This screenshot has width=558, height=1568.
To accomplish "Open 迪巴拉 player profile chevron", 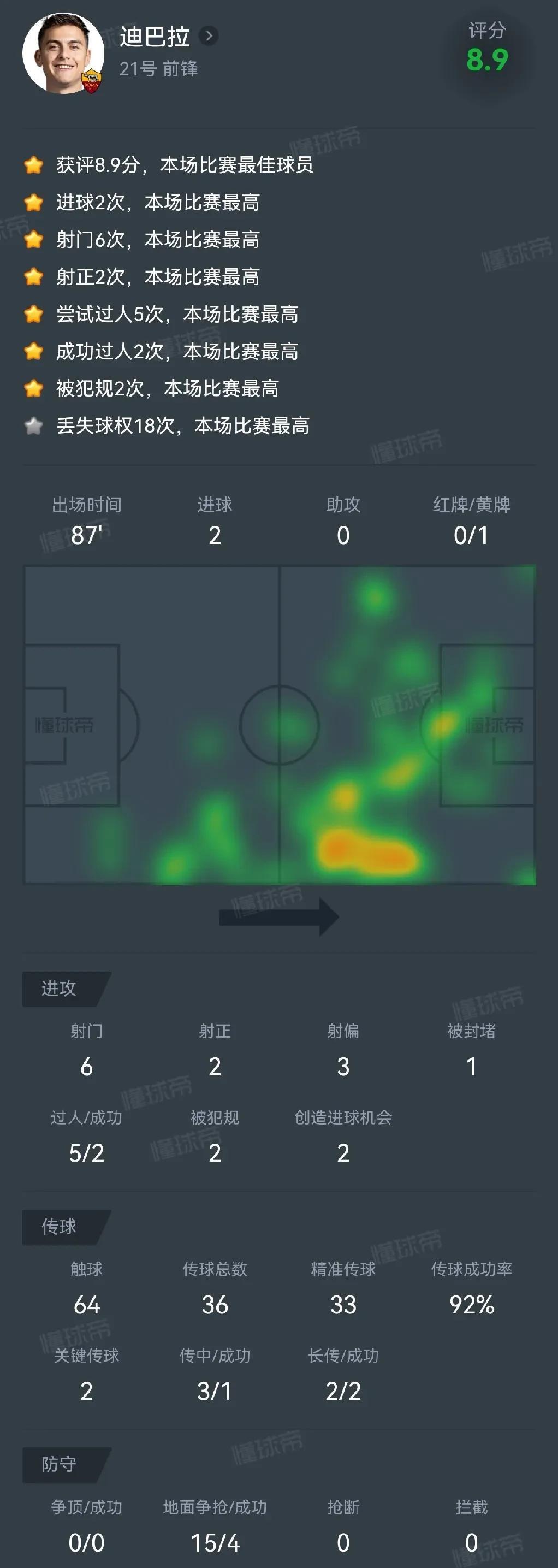I will (x=209, y=36).
